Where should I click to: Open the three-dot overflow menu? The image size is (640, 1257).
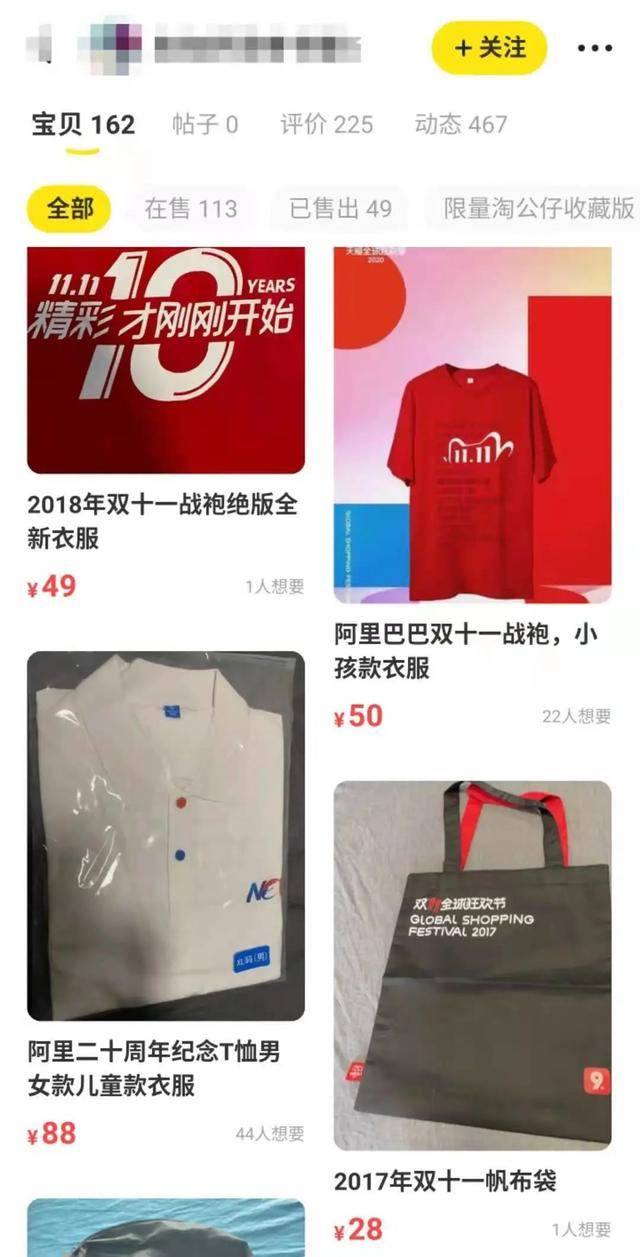pos(594,48)
